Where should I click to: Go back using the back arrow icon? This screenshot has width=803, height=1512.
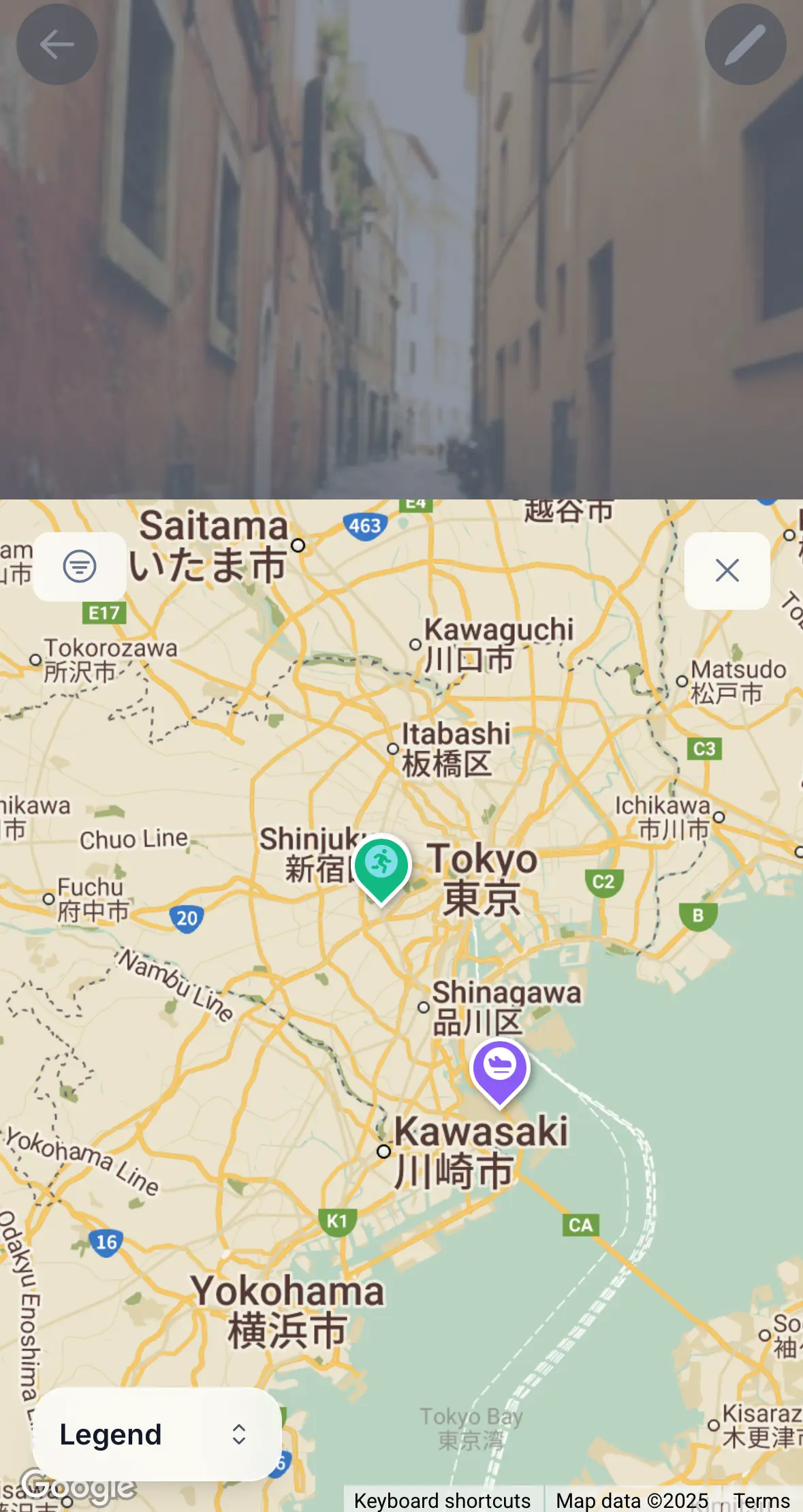57,44
